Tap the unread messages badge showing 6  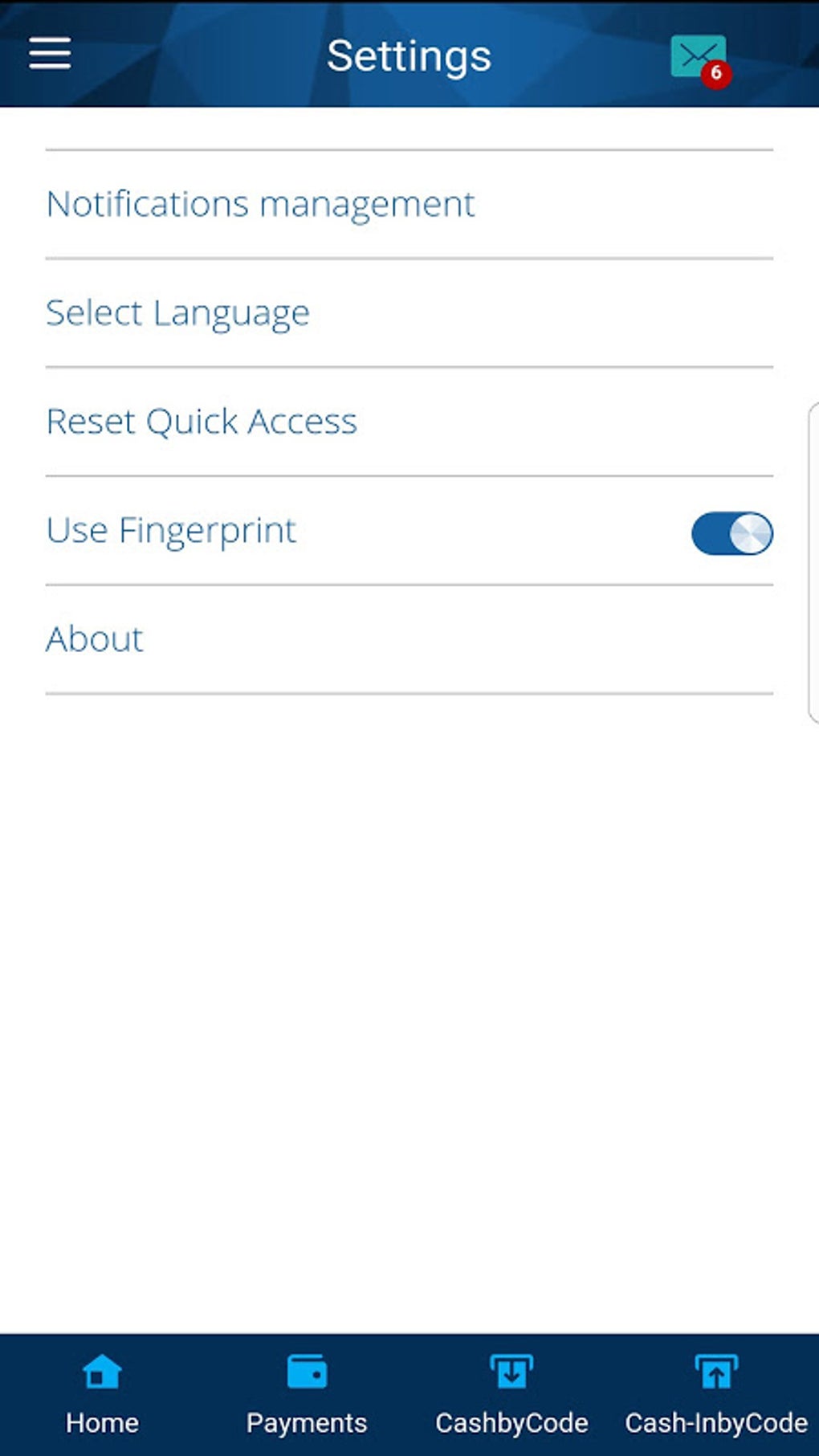click(x=718, y=74)
